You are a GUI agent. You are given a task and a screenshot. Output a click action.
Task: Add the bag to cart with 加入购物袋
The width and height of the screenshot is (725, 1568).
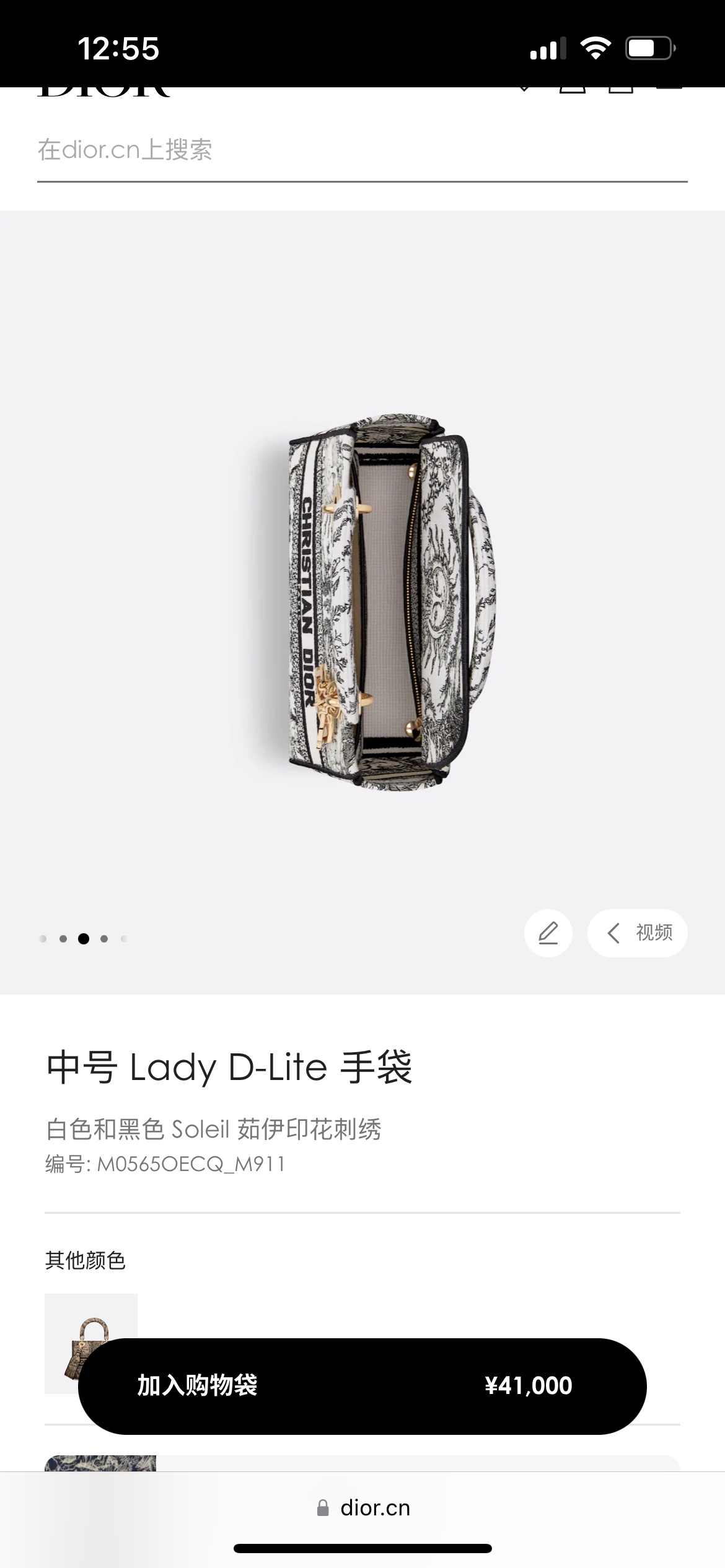point(362,1386)
